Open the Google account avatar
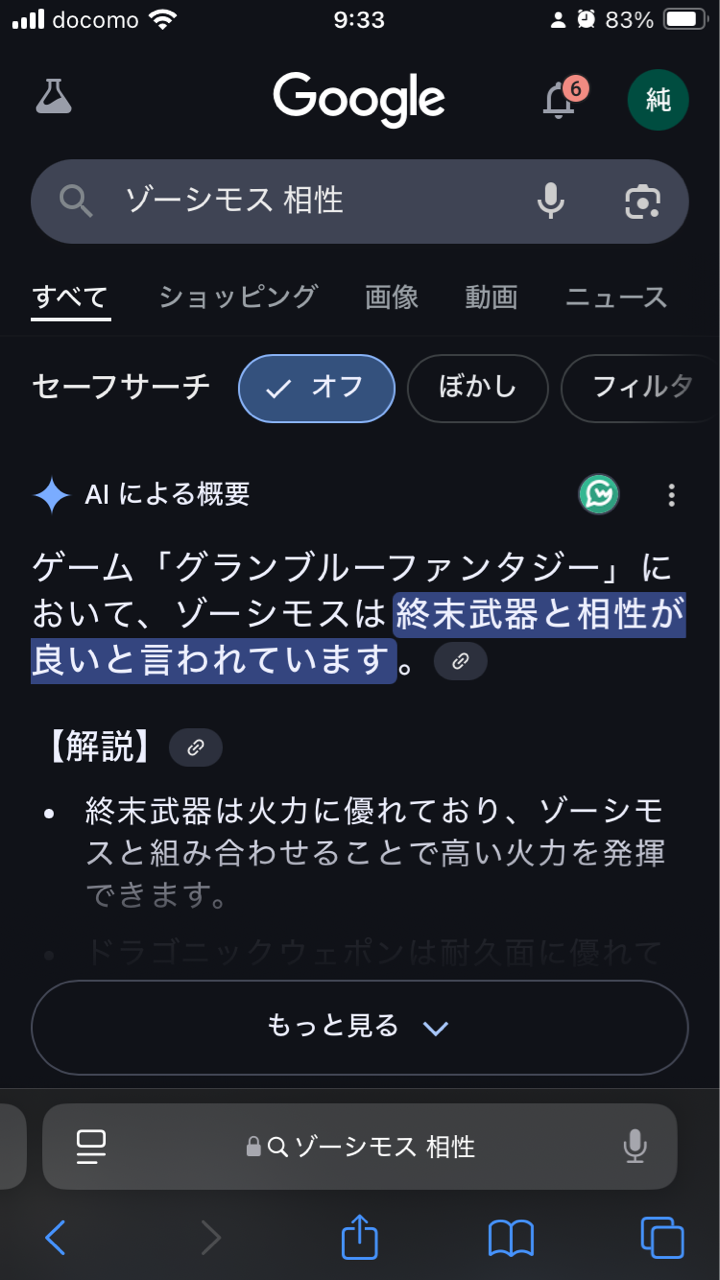720x1280 pixels. [657, 100]
